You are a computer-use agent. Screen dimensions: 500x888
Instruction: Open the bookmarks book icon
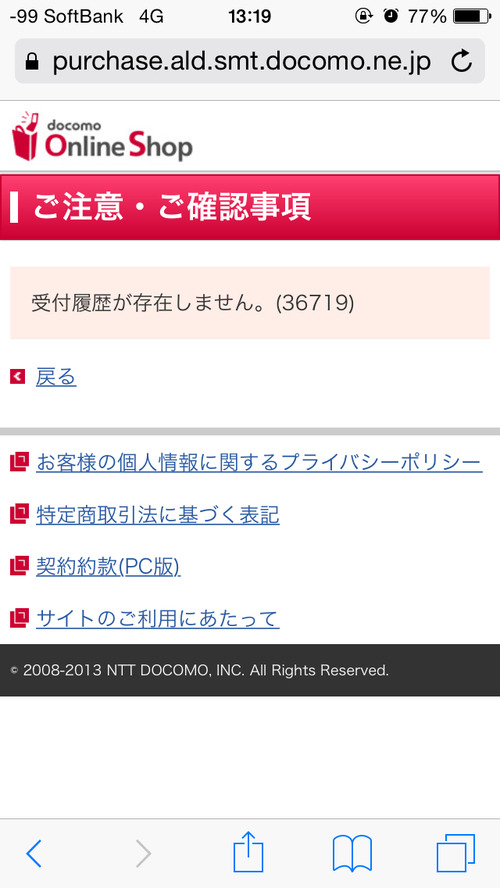(x=352, y=853)
